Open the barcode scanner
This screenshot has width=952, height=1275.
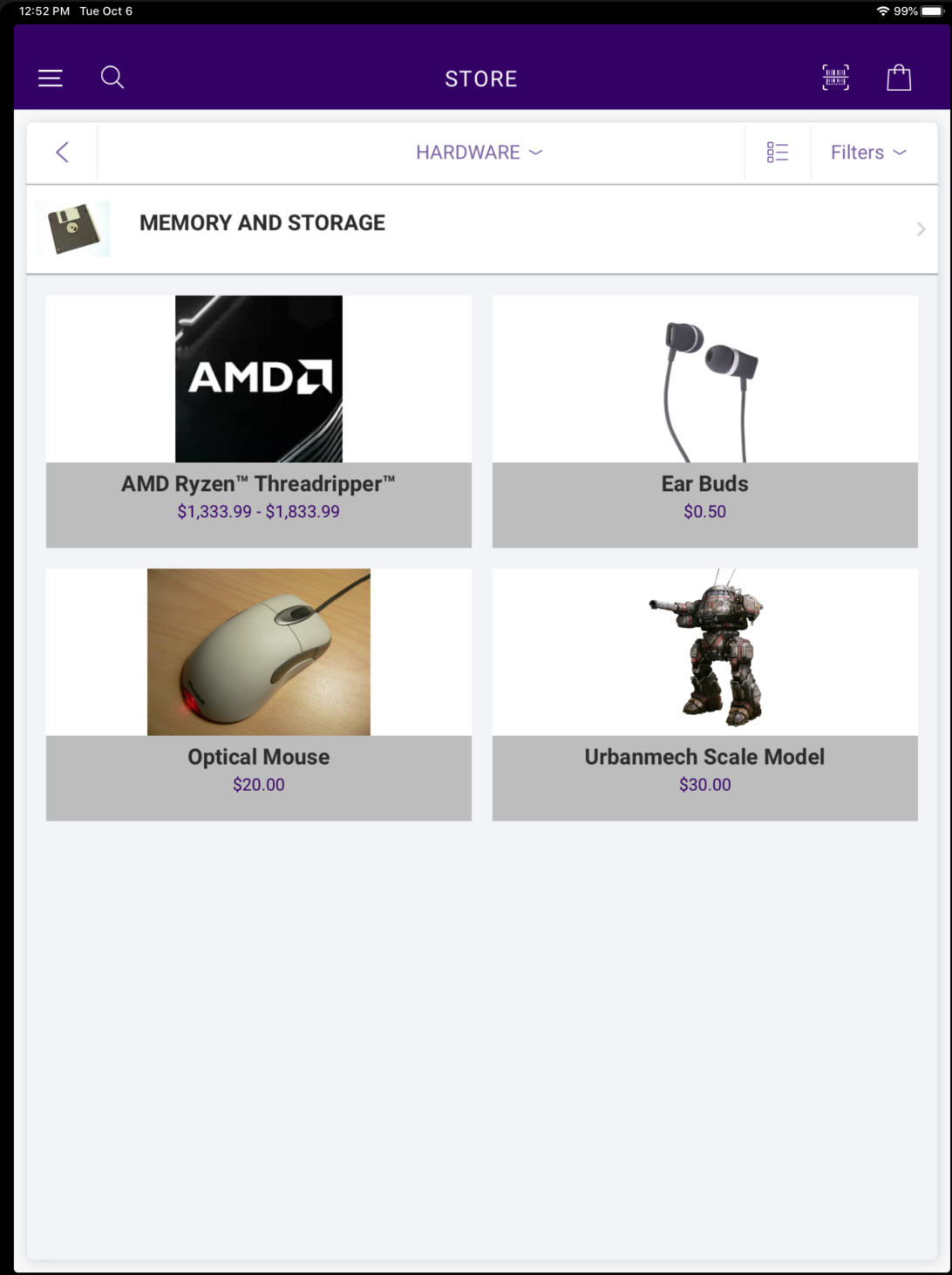coord(835,78)
